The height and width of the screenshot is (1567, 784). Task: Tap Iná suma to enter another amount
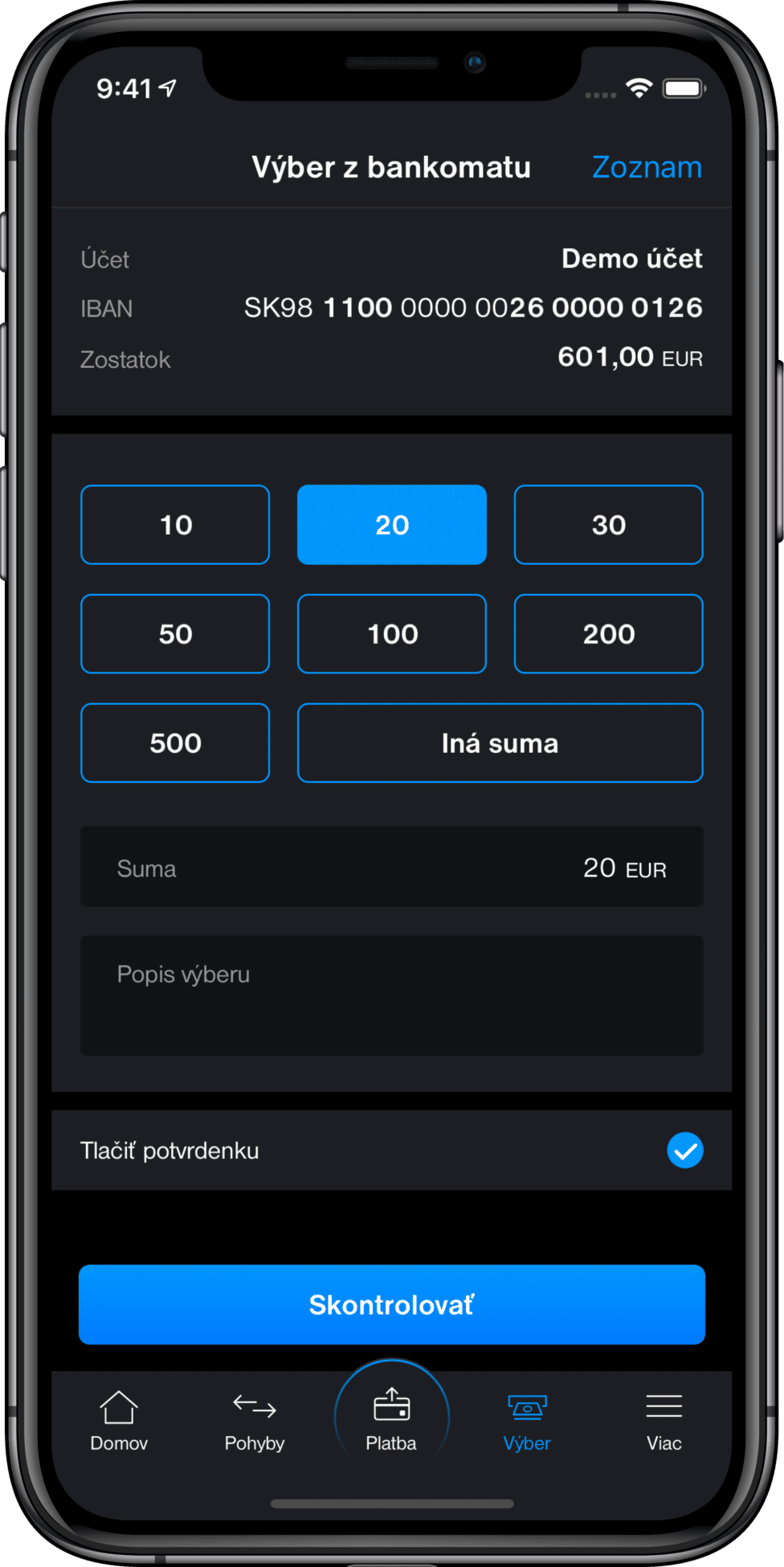click(x=500, y=743)
